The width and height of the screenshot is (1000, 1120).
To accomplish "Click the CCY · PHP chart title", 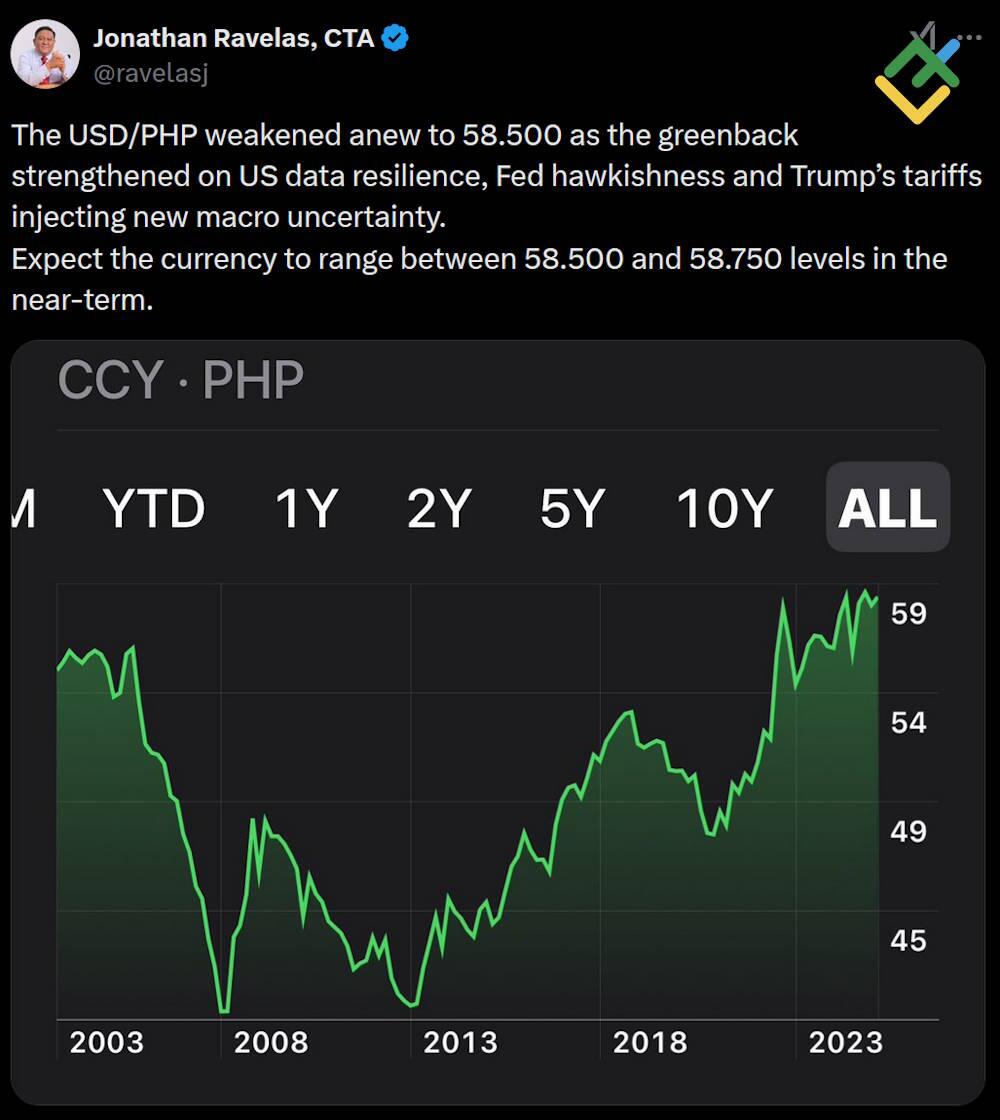I will tap(178, 379).
